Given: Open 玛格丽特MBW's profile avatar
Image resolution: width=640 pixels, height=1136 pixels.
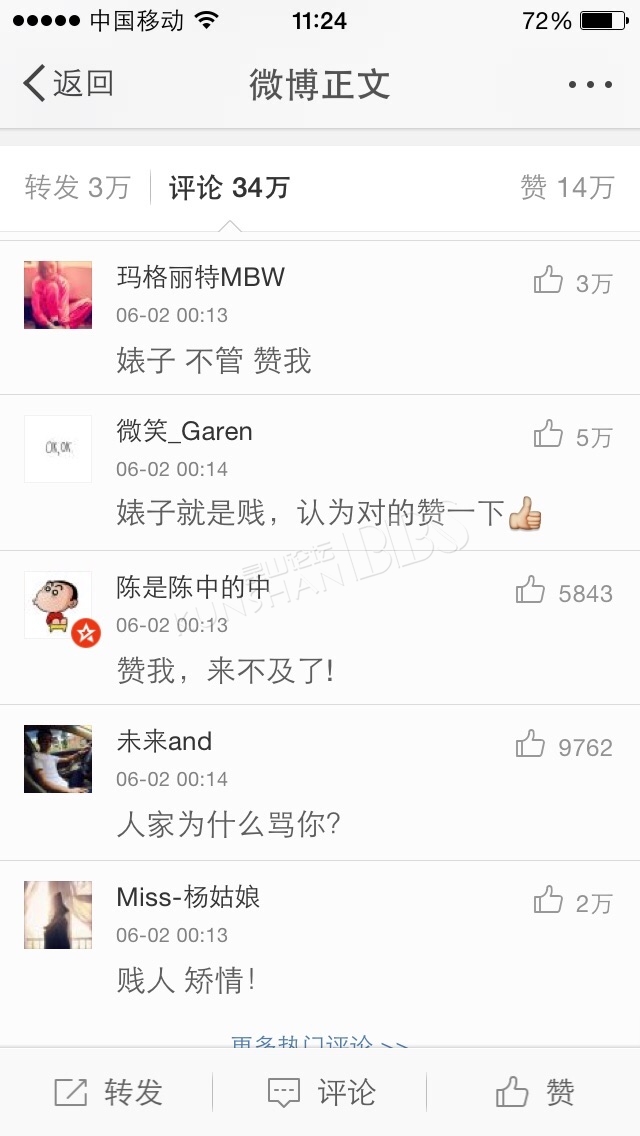Looking at the screenshot, I should 58,295.
